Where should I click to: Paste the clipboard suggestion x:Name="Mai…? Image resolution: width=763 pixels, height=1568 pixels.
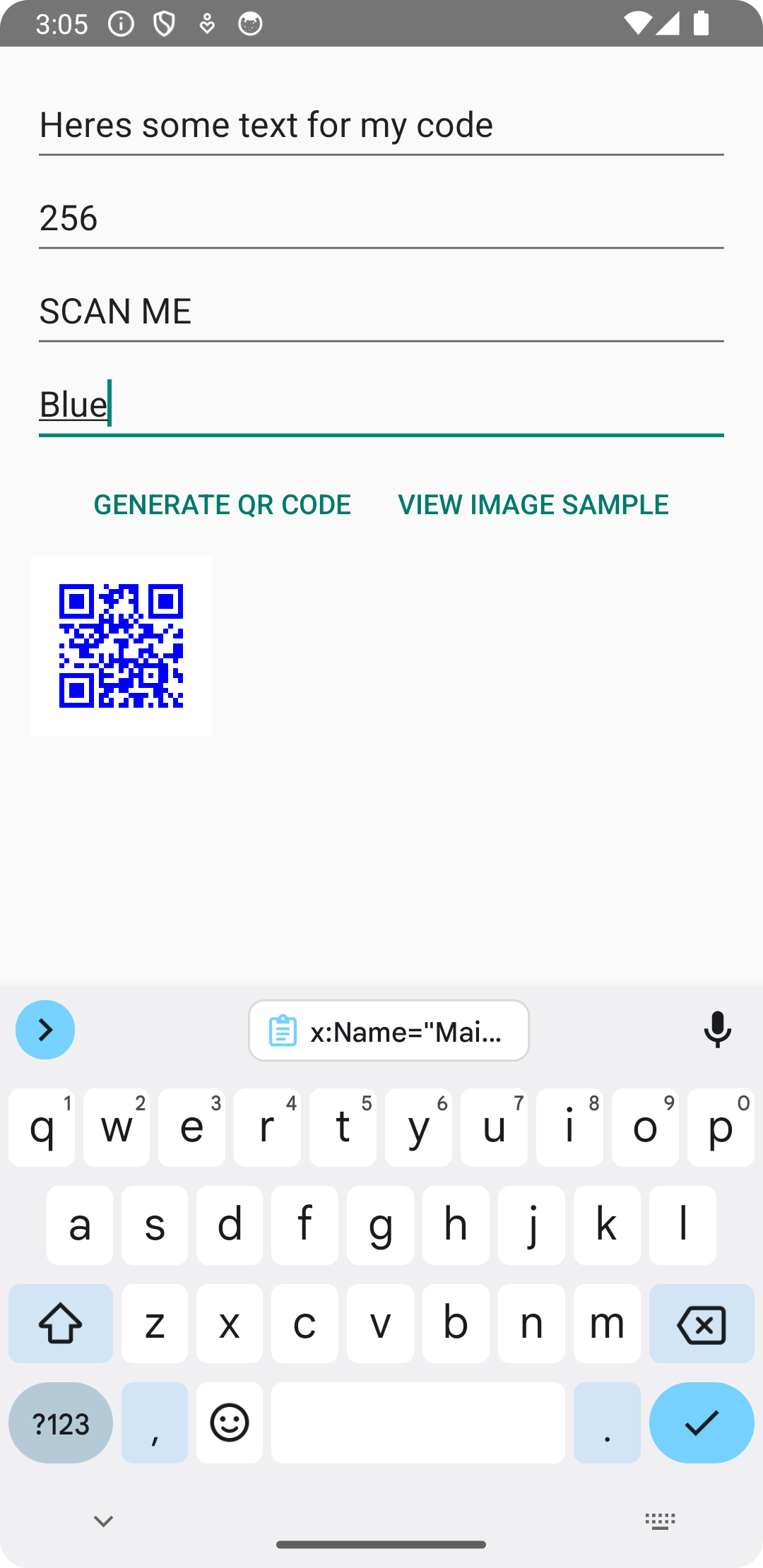pos(389,1031)
